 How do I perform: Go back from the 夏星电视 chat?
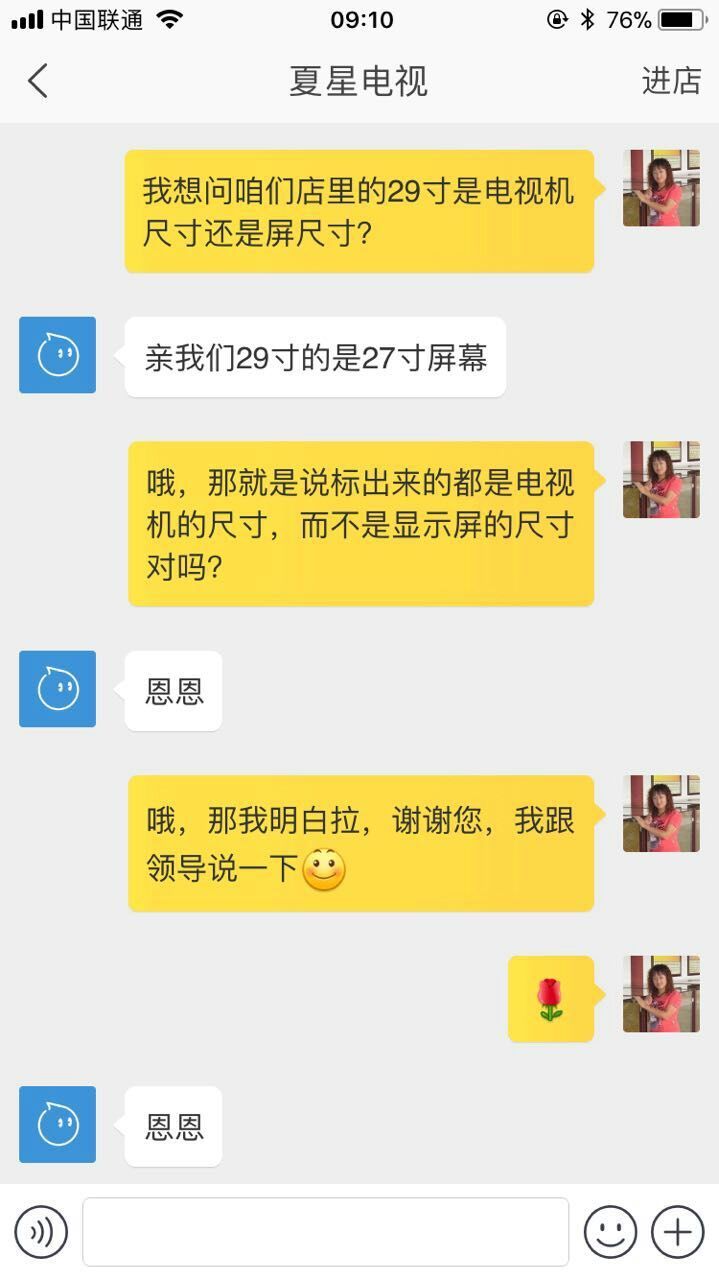38,81
